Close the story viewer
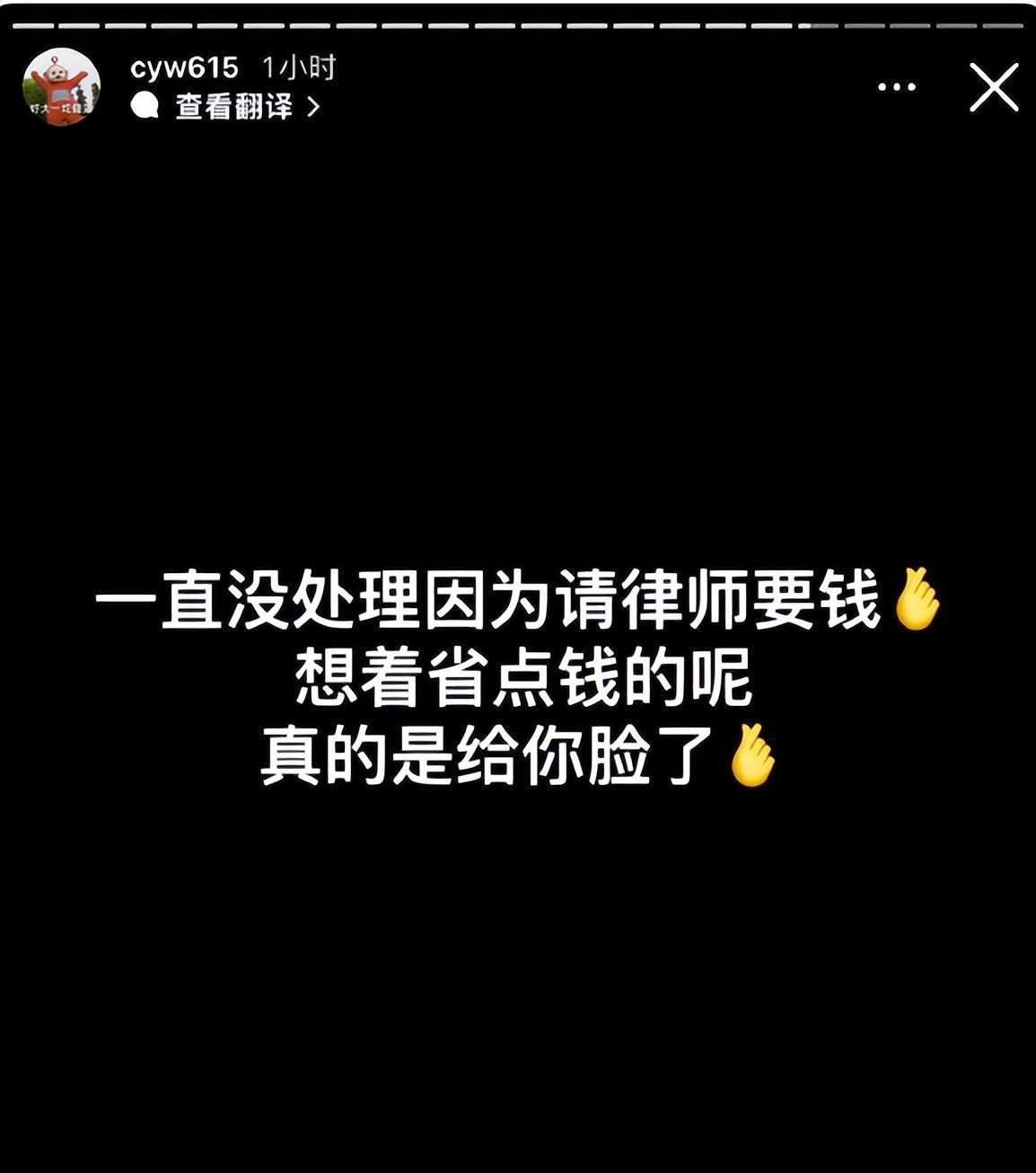Screen dimensions: 1036x1173 (x=993, y=87)
